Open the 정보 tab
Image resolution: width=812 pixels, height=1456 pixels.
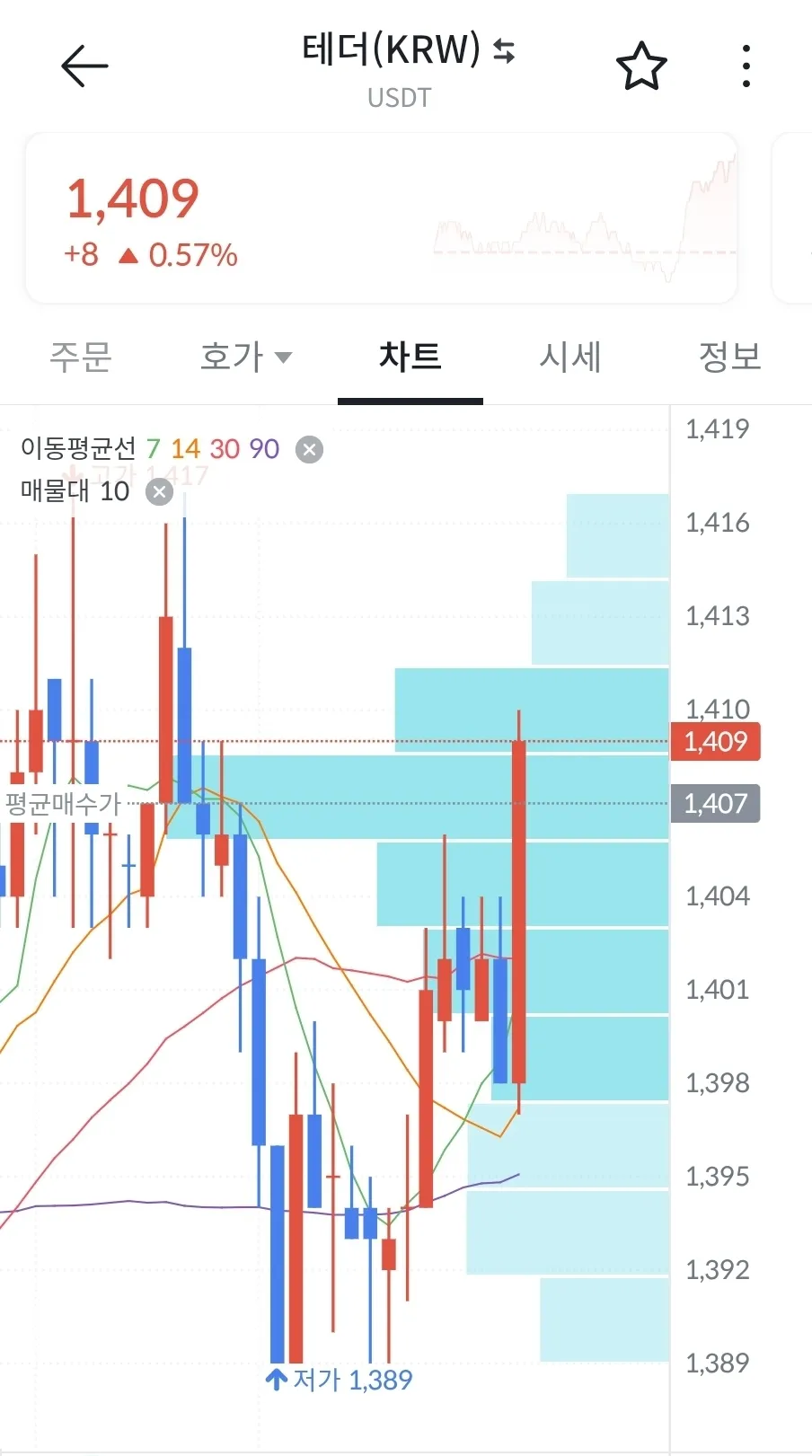[729, 357]
